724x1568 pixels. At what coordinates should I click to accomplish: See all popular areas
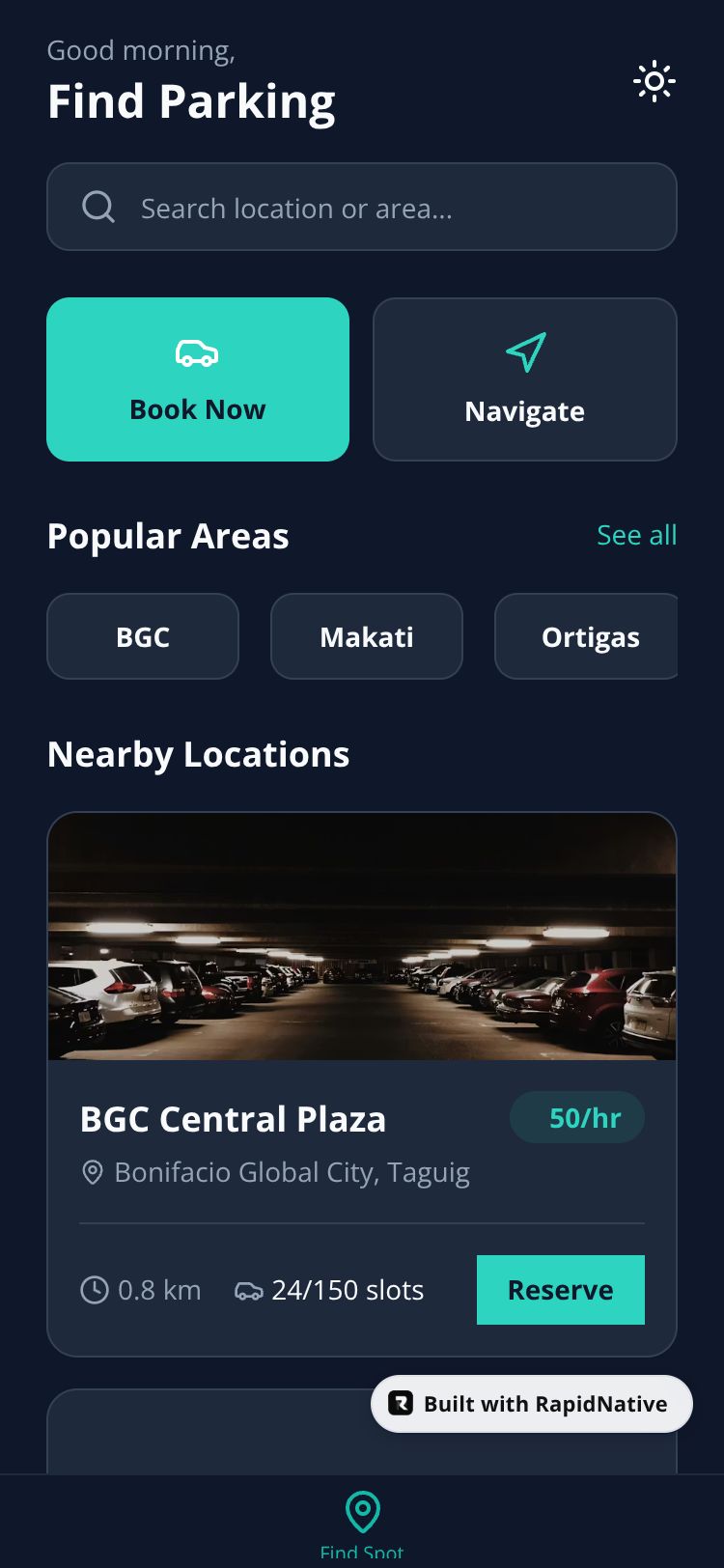click(x=636, y=535)
